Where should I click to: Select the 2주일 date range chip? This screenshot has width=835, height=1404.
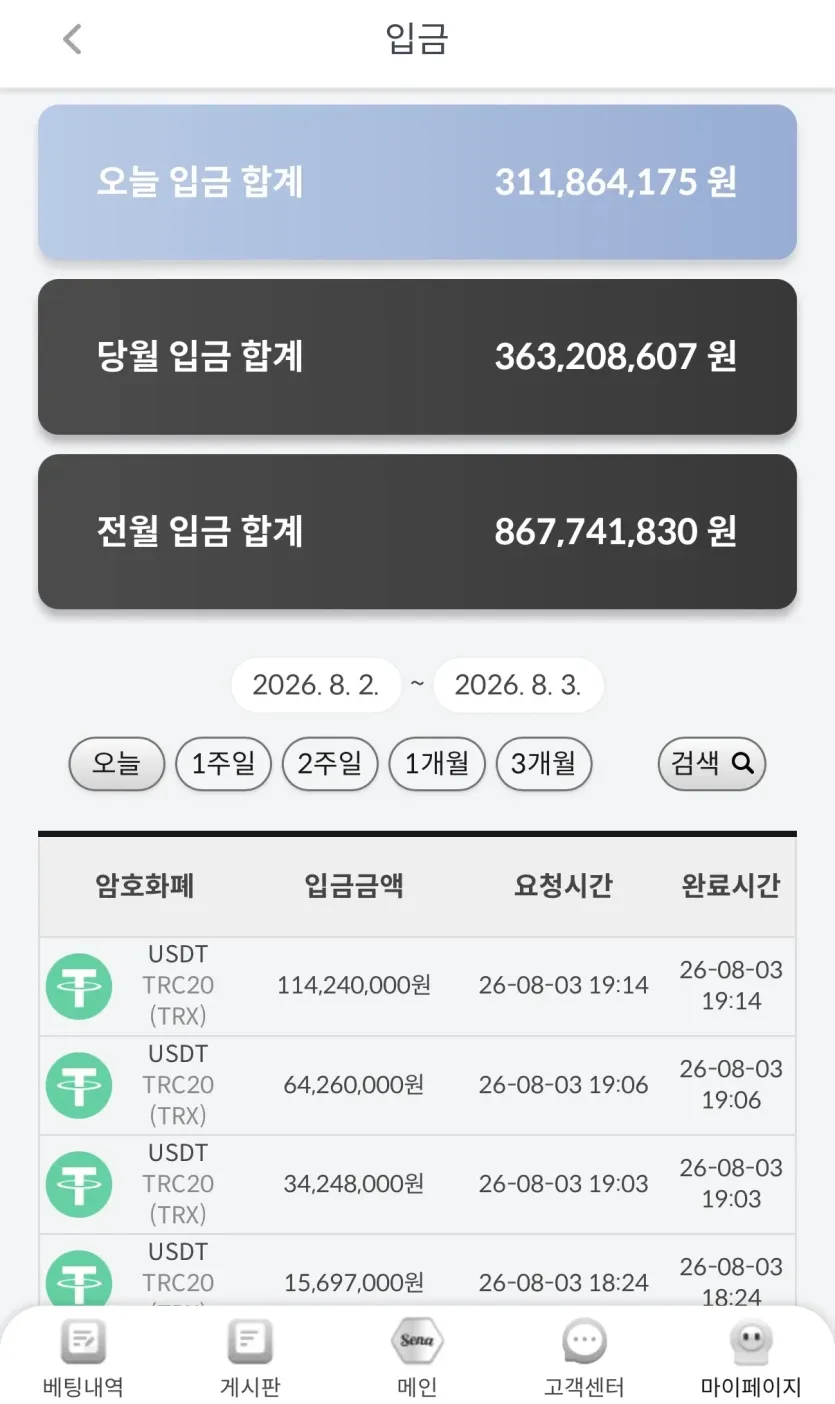coord(330,764)
